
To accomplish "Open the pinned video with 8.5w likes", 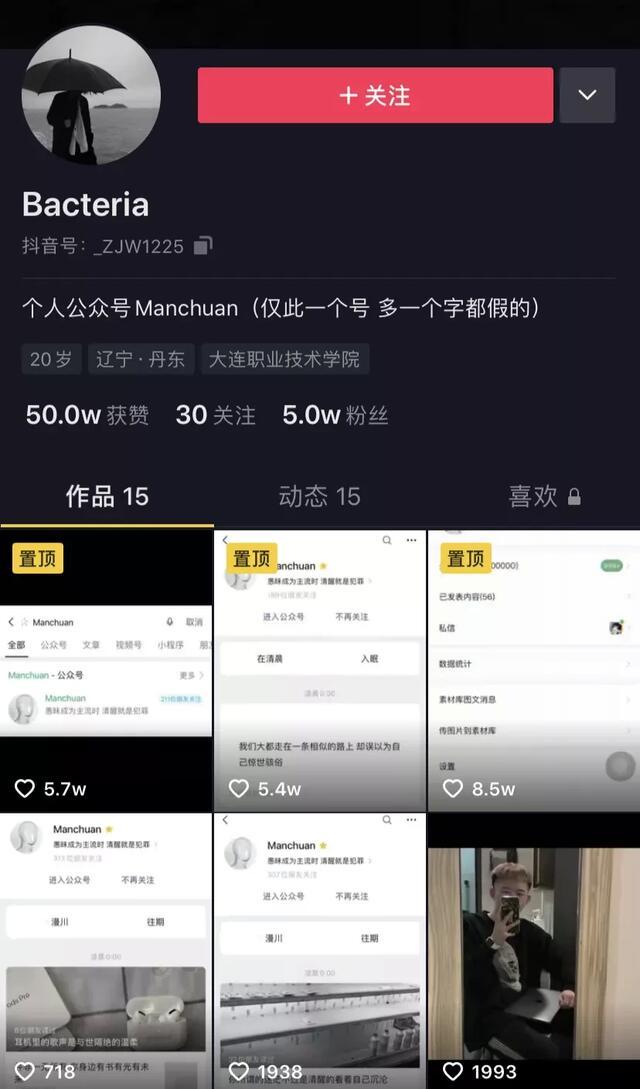I will pos(533,670).
